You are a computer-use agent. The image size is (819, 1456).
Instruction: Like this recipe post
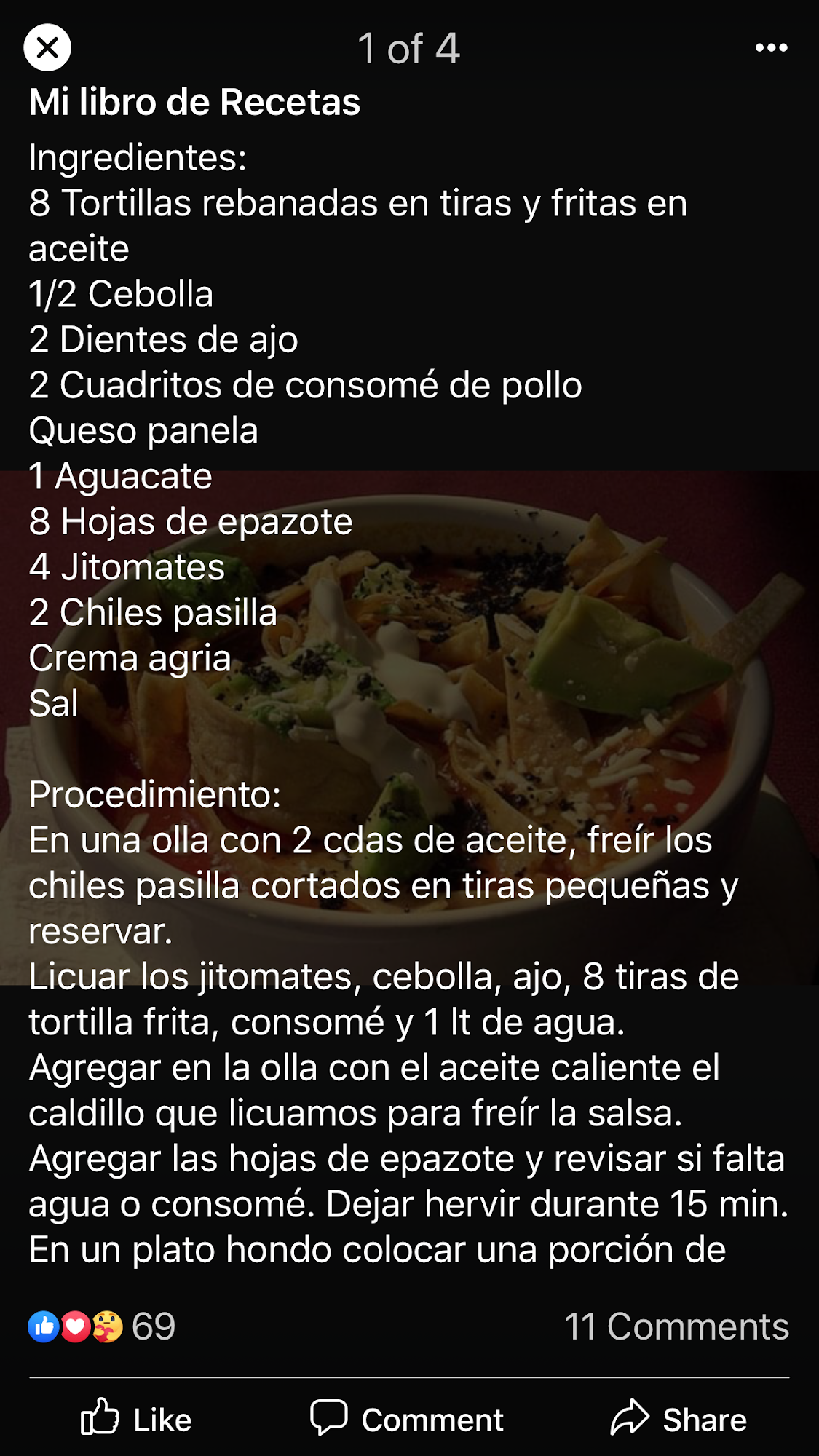click(x=136, y=1419)
